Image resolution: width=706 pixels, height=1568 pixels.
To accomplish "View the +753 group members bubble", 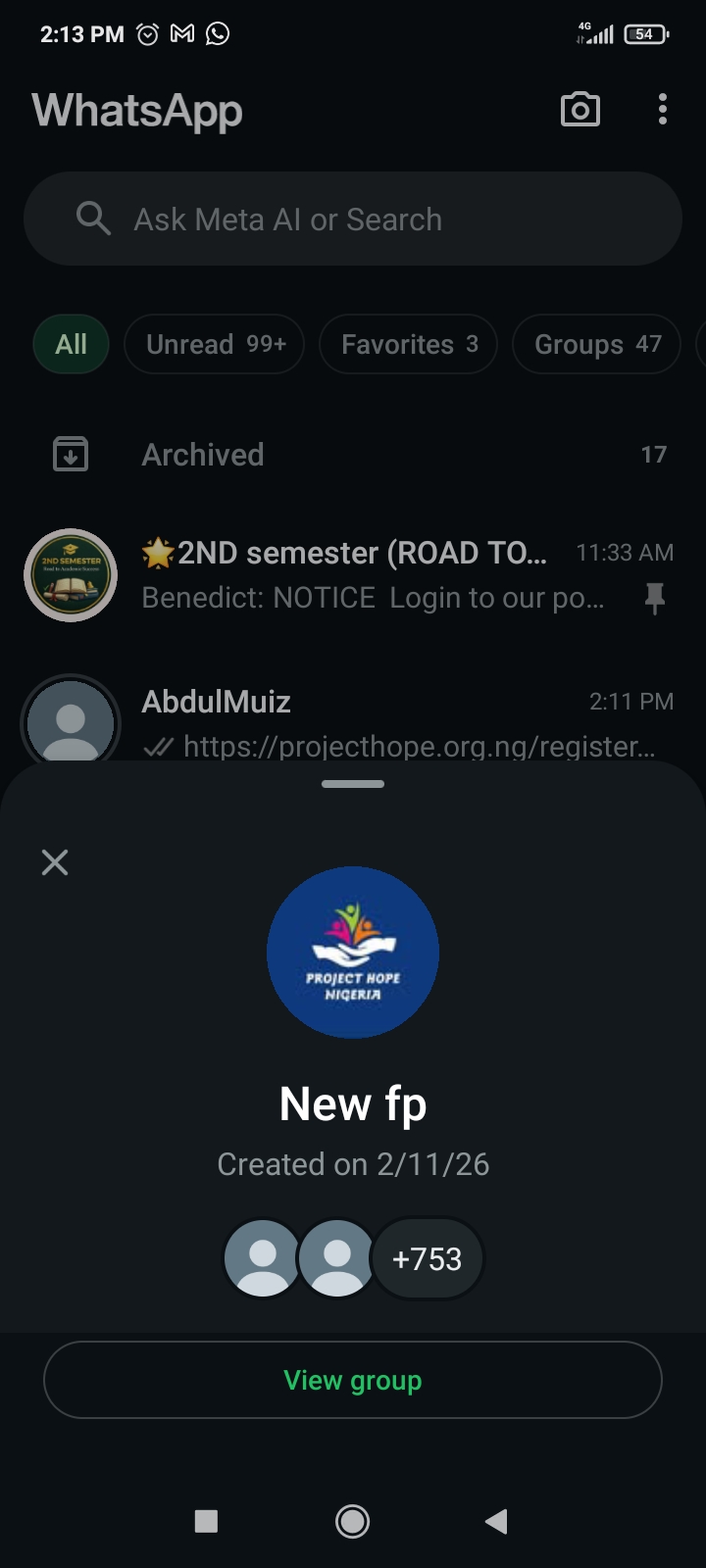I will [x=428, y=1259].
